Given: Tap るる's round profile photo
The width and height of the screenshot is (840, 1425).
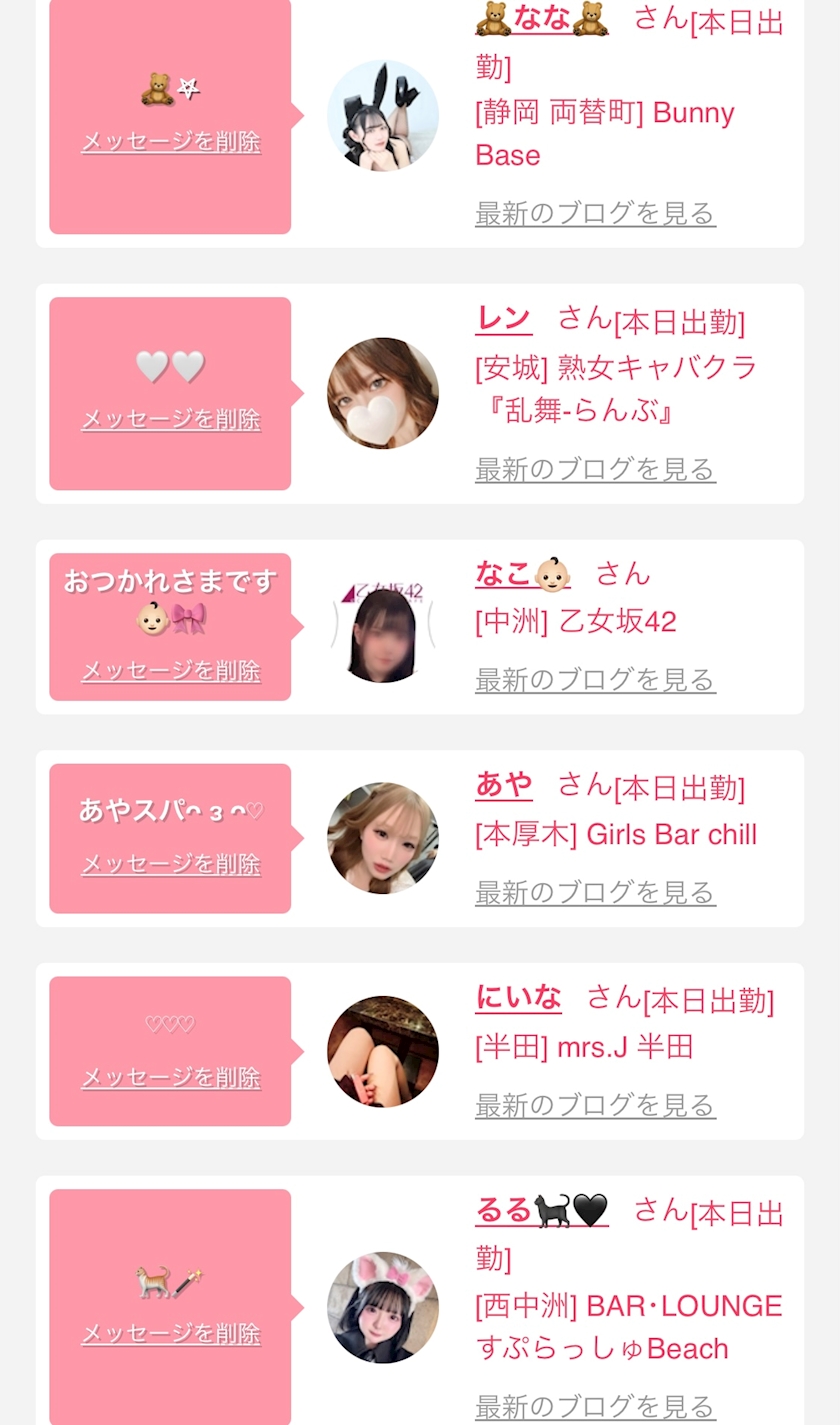Looking at the screenshot, I should (x=383, y=1307).
